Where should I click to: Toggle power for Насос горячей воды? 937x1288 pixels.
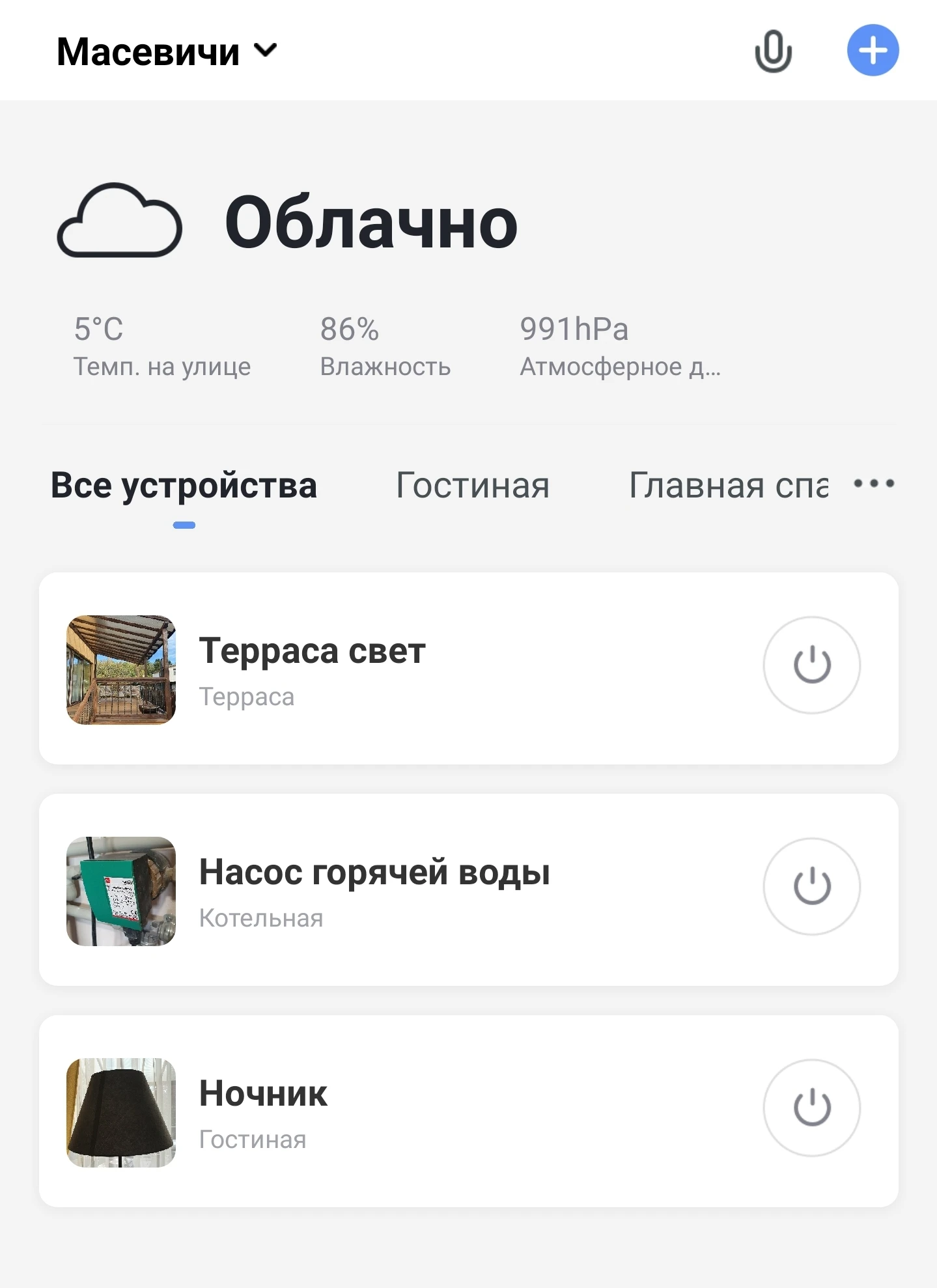[x=811, y=886]
